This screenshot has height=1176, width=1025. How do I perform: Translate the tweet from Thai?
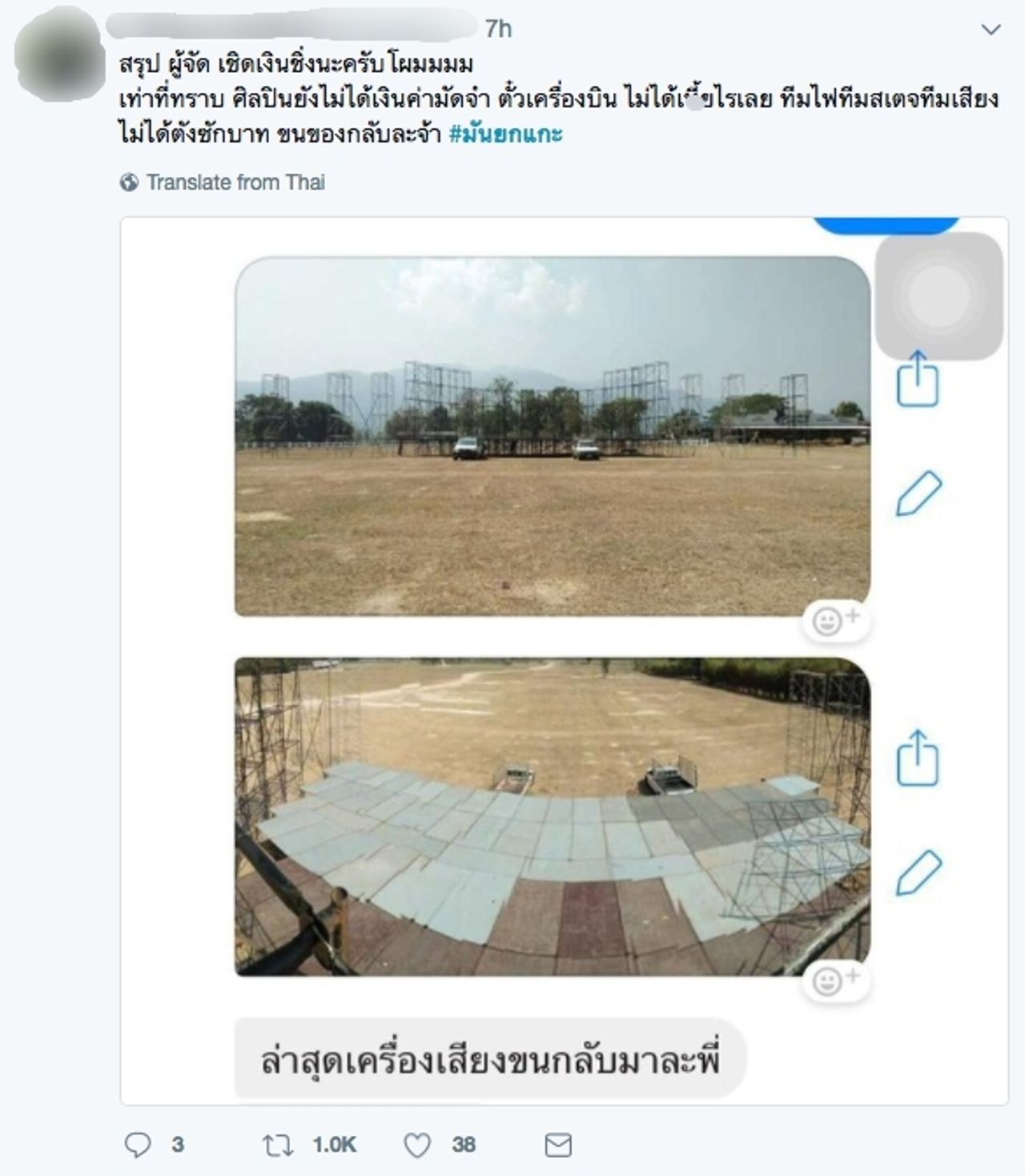click(235, 183)
